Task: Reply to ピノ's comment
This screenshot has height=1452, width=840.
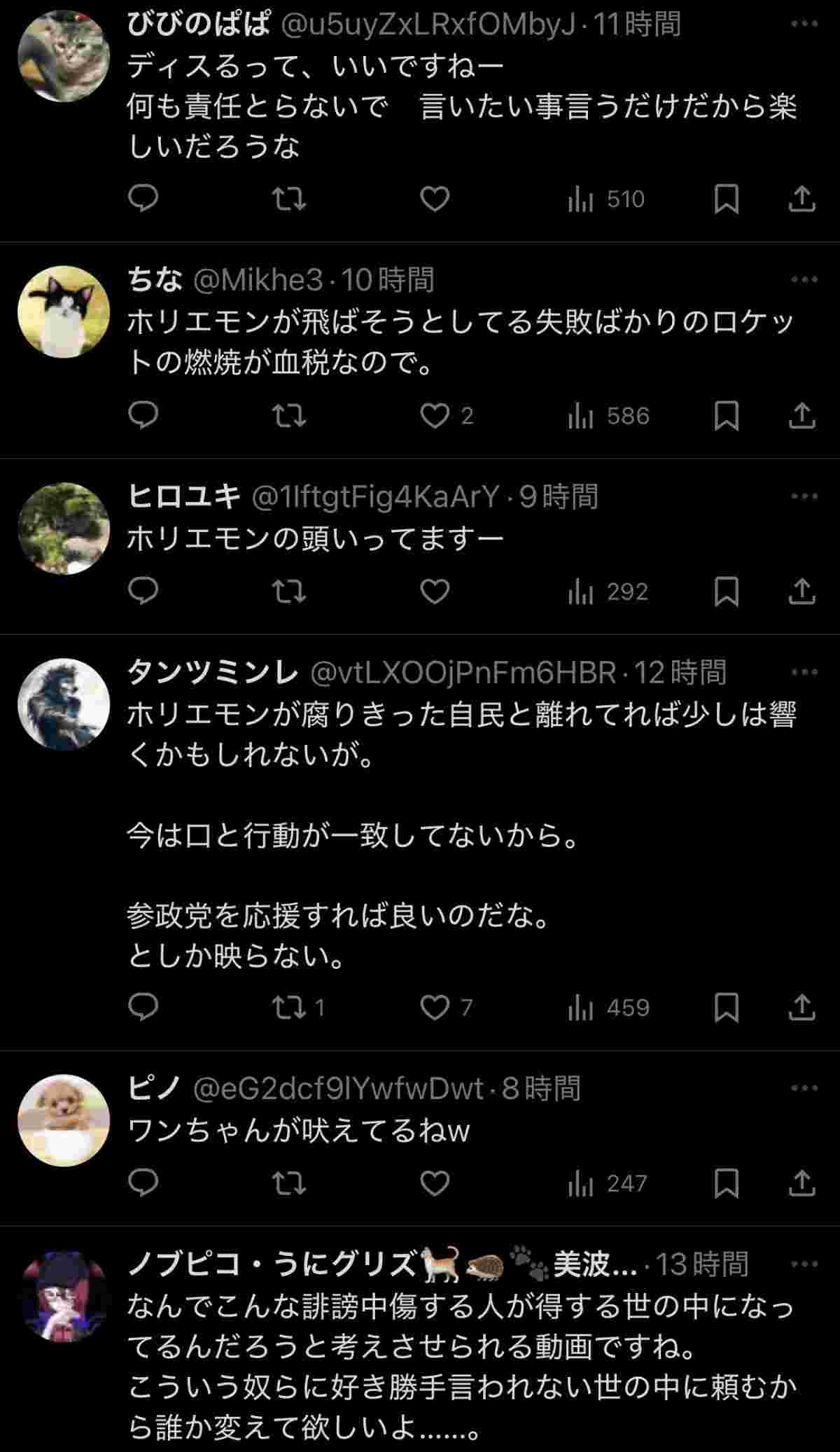Action: tap(143, 1183)
